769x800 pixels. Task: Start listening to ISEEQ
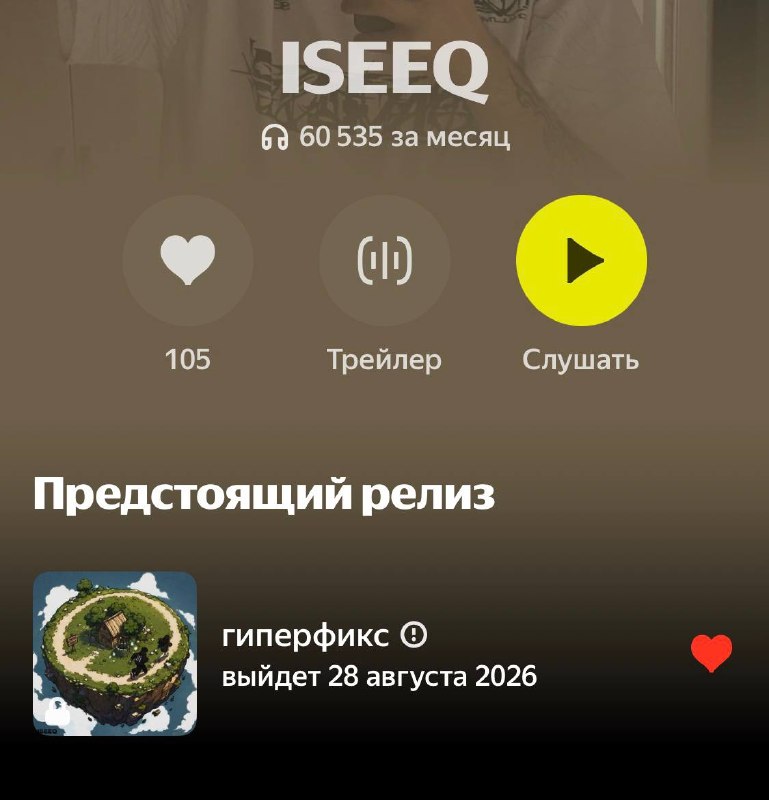pos(581,260)
